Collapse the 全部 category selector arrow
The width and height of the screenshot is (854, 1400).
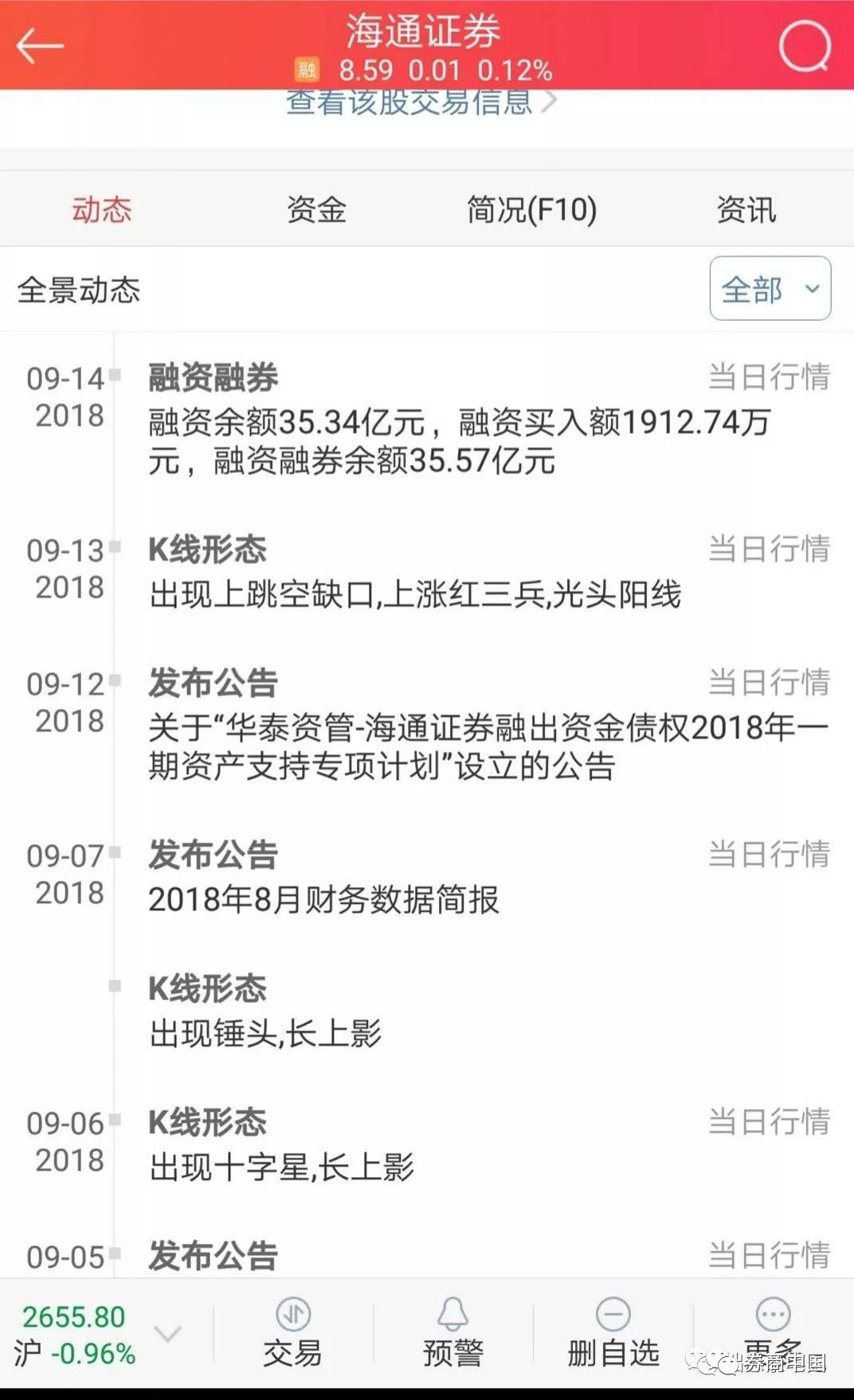pos(812,290)
